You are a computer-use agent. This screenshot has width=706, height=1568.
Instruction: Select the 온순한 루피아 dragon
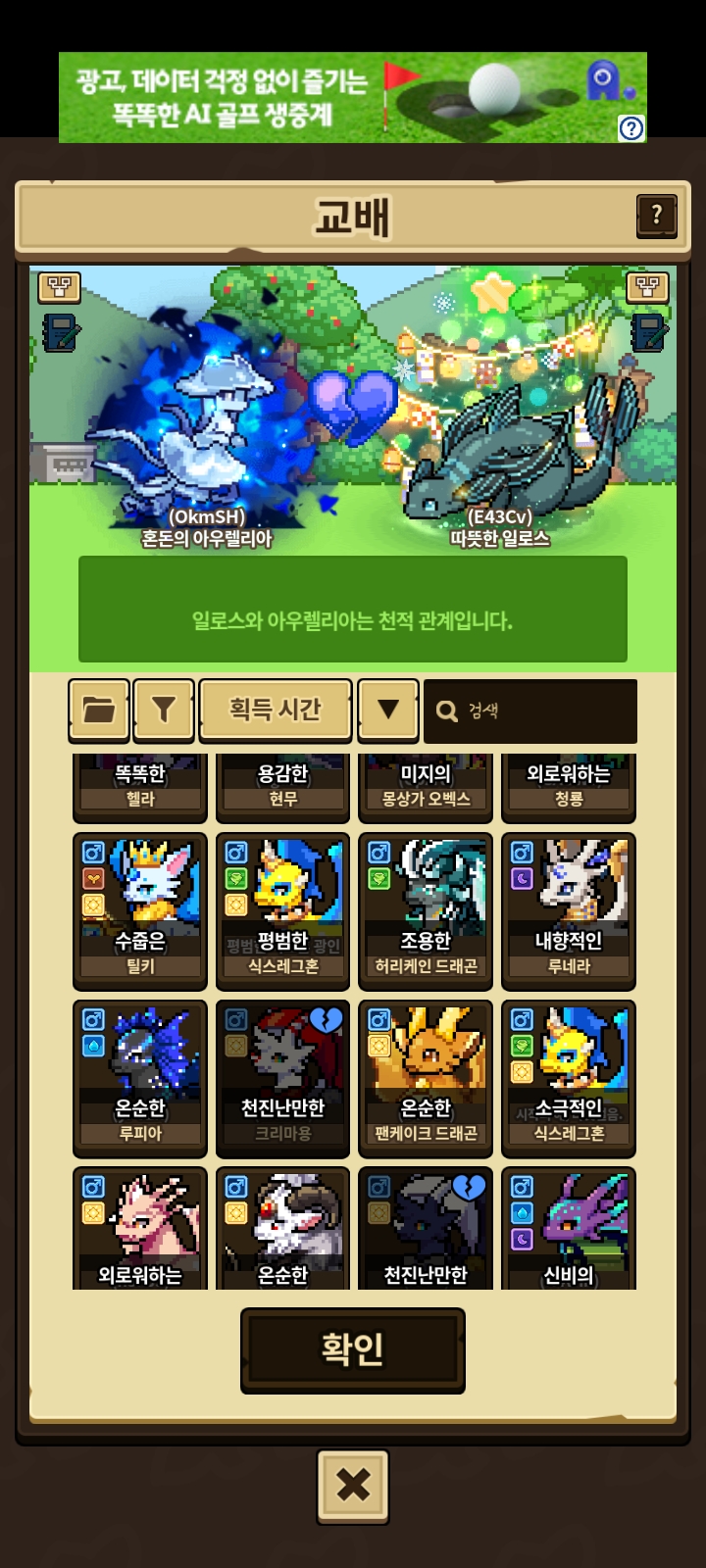(x=140, y=1078)
